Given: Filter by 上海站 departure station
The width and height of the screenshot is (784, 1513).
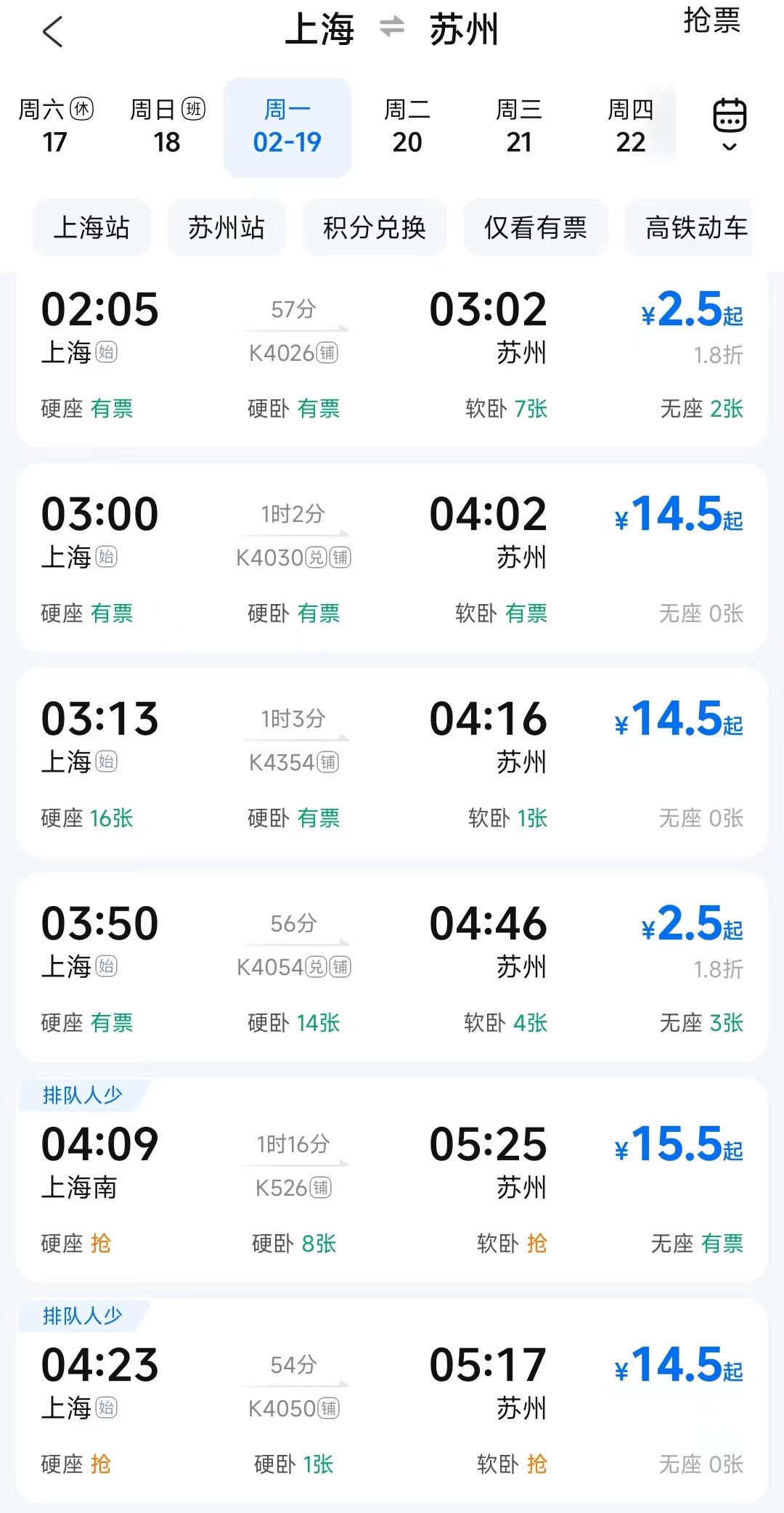Looking at the screenshot, I should 91,228.
